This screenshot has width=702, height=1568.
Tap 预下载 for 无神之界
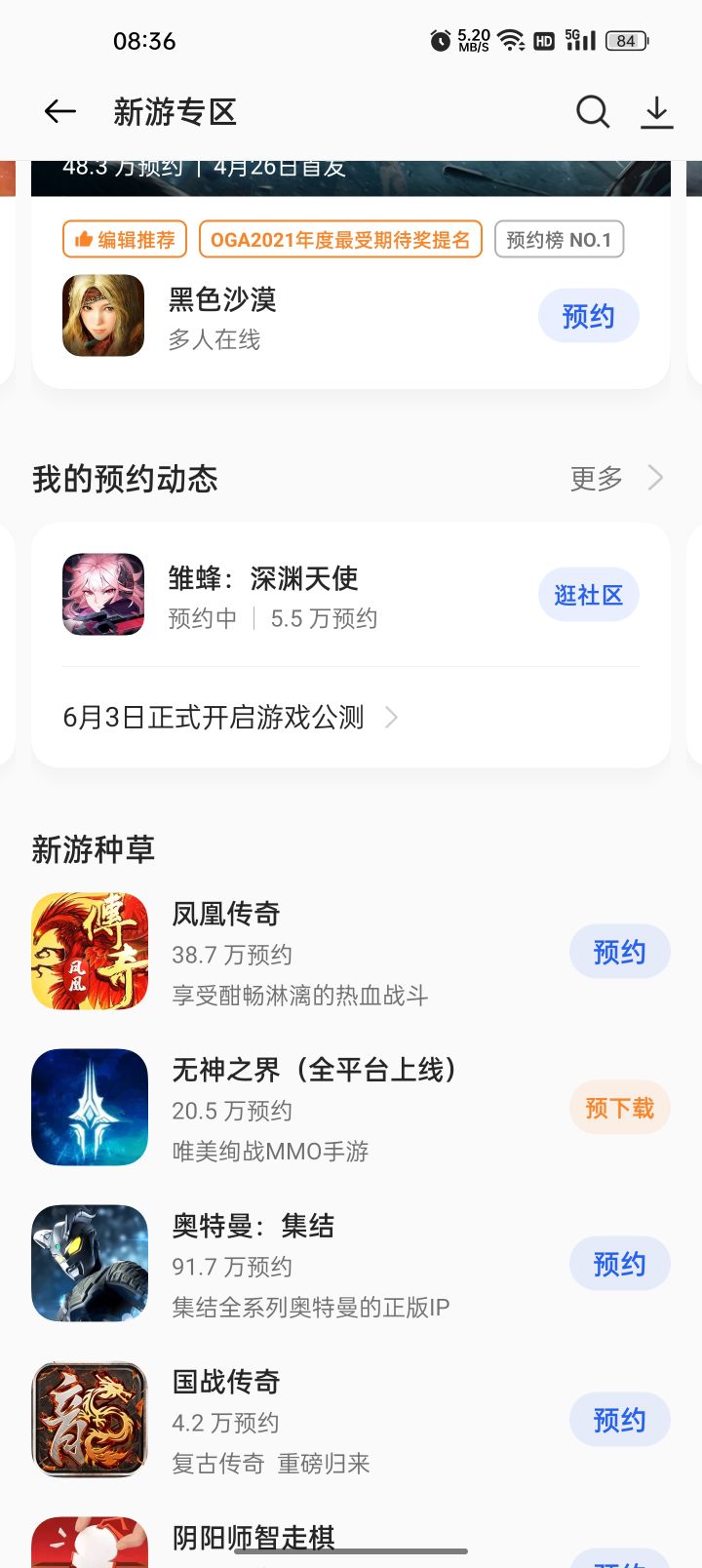[x=619, y=1108]
